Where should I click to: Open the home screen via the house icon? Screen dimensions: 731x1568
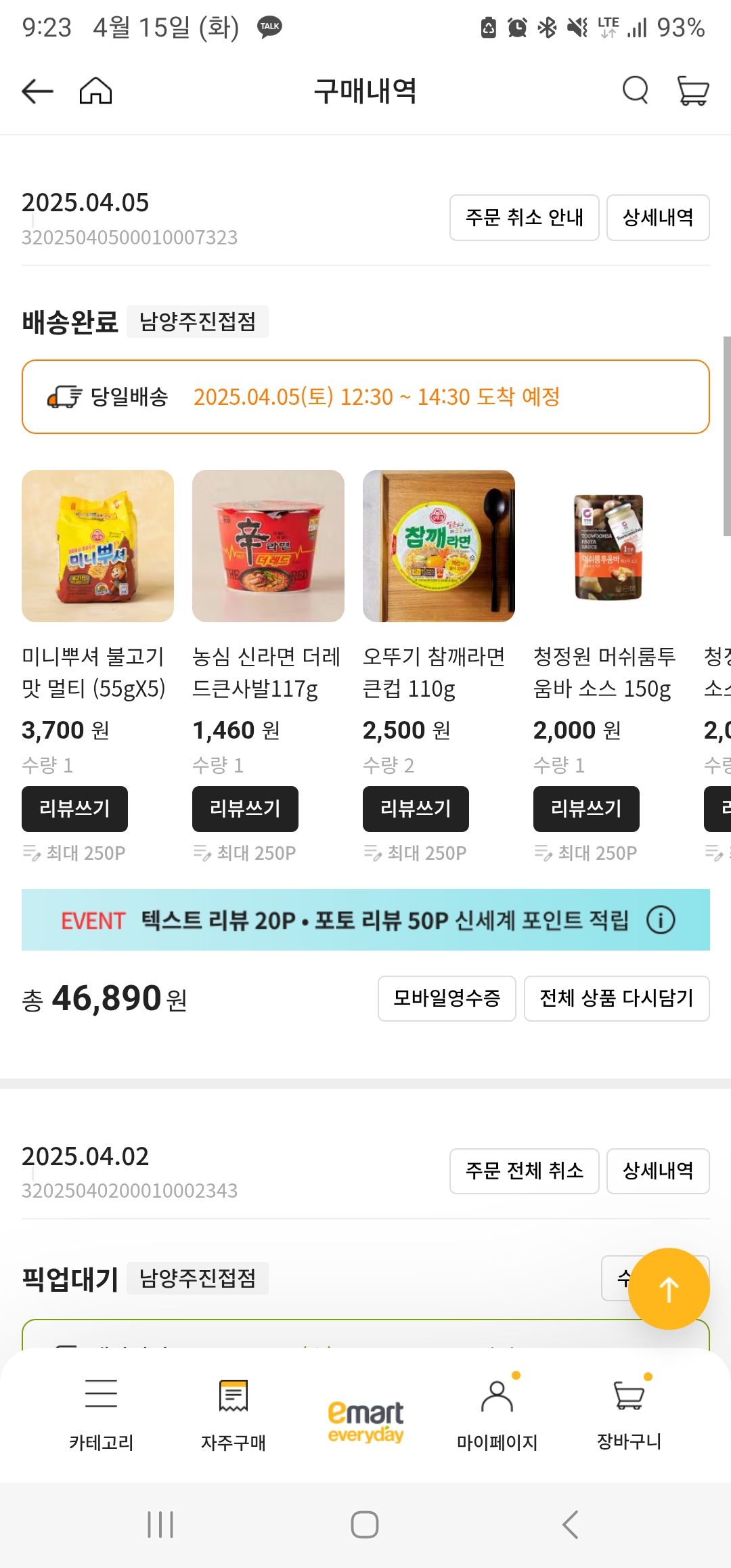96,90
